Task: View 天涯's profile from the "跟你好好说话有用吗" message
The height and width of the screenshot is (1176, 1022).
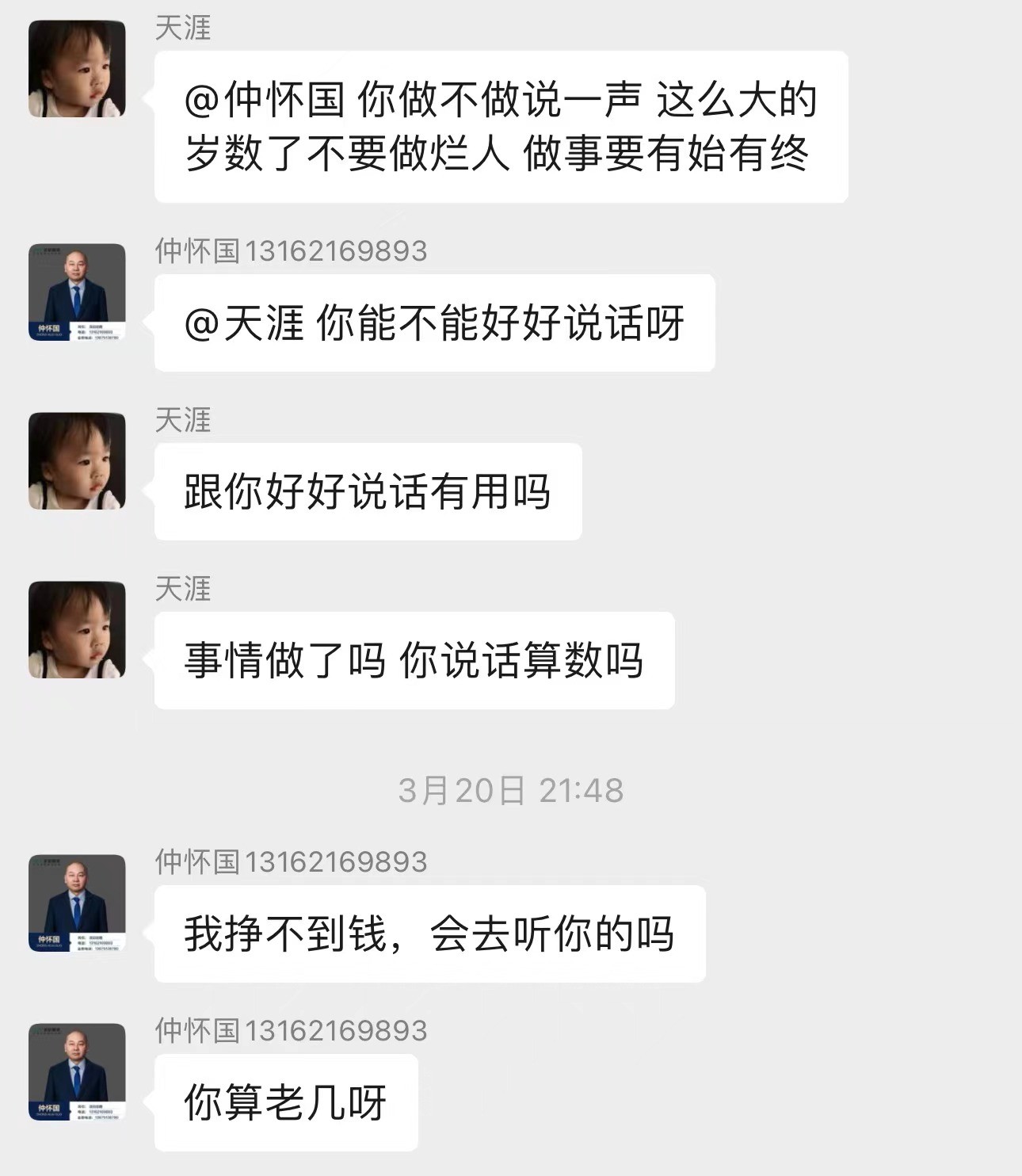Action: click(77, 460)
